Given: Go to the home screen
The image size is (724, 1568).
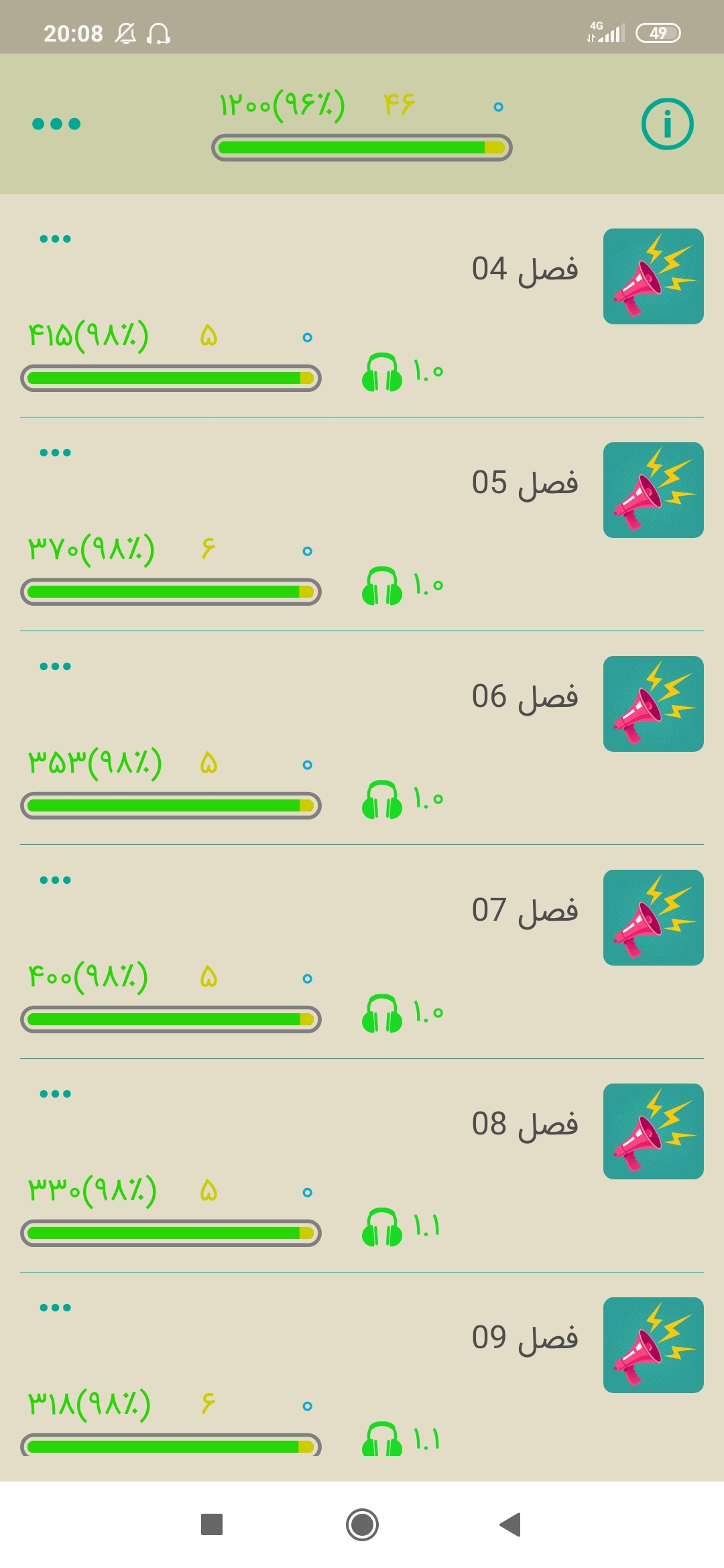Looking at the screenshot, I should [362, 1524].
